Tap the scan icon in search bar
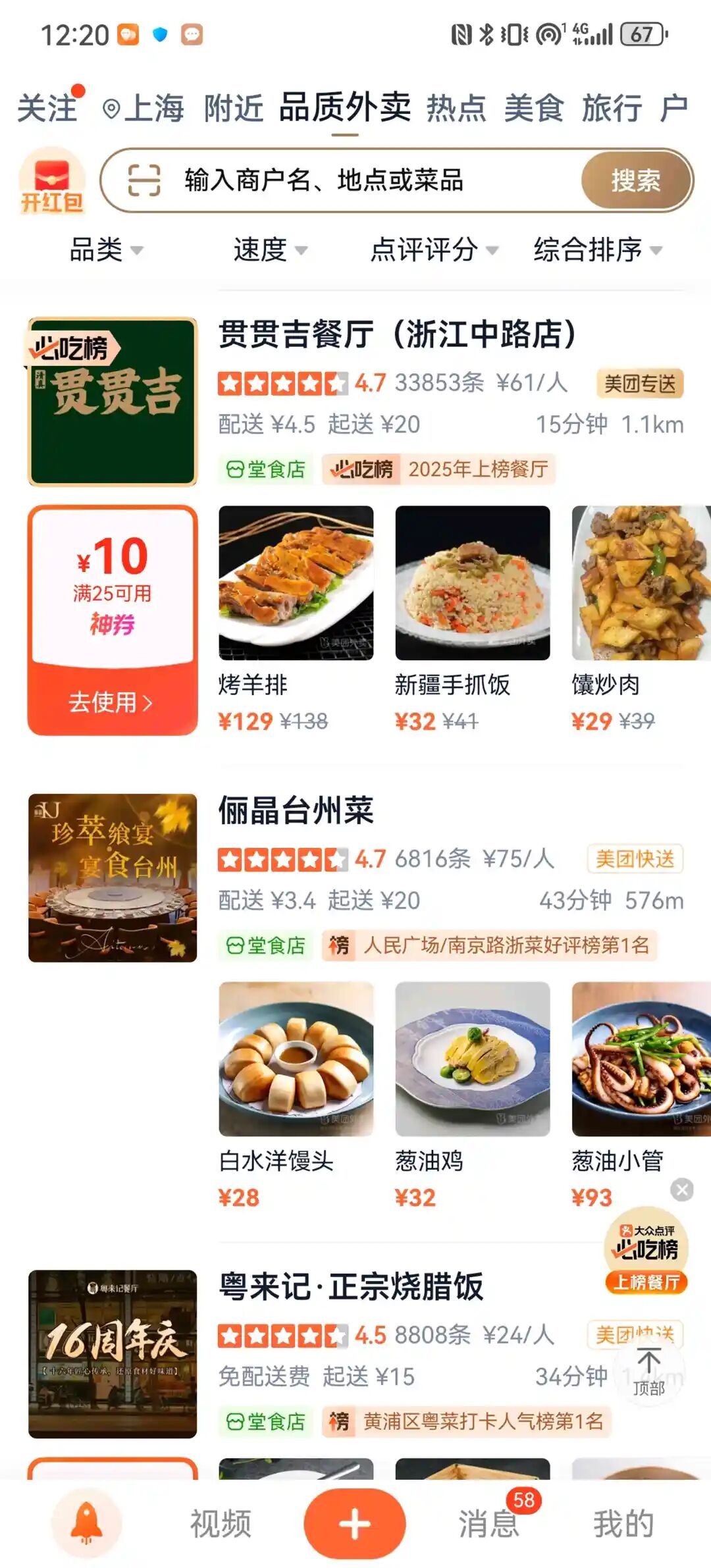The image size is (711, 1568). [x=144, y=180]
